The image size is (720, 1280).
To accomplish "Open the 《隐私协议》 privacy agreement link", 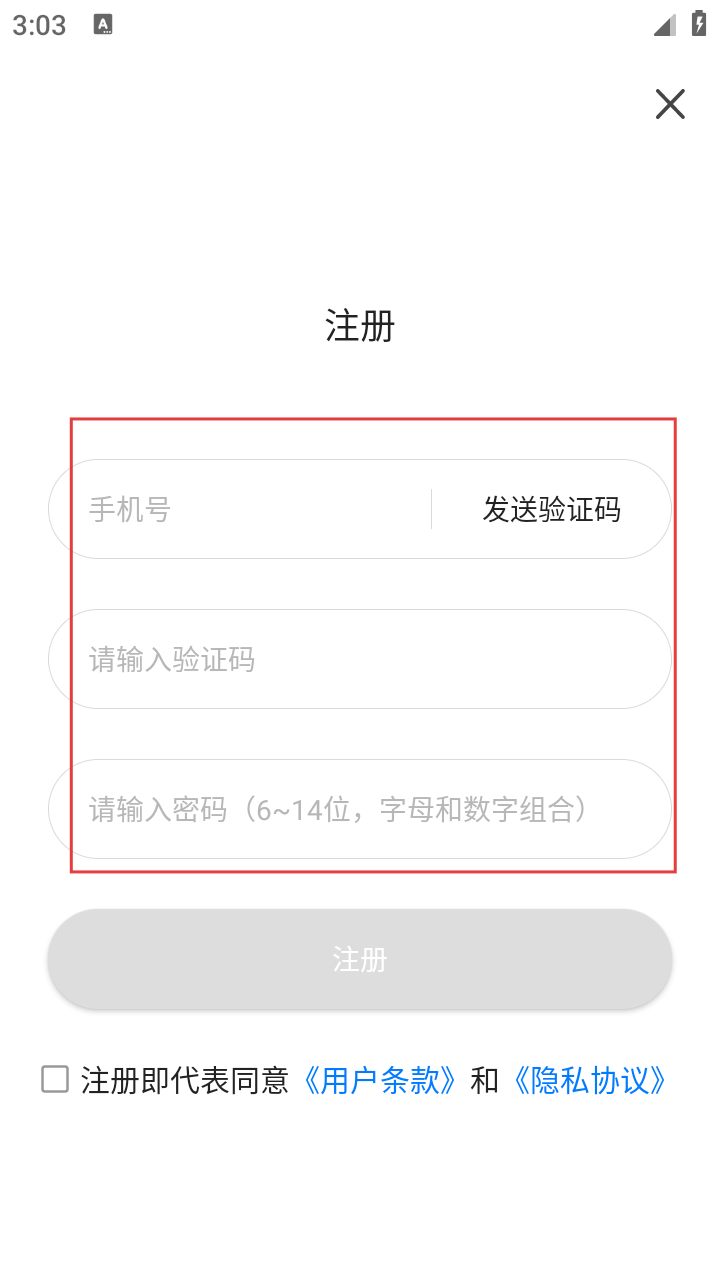I will pos(588,1080).
